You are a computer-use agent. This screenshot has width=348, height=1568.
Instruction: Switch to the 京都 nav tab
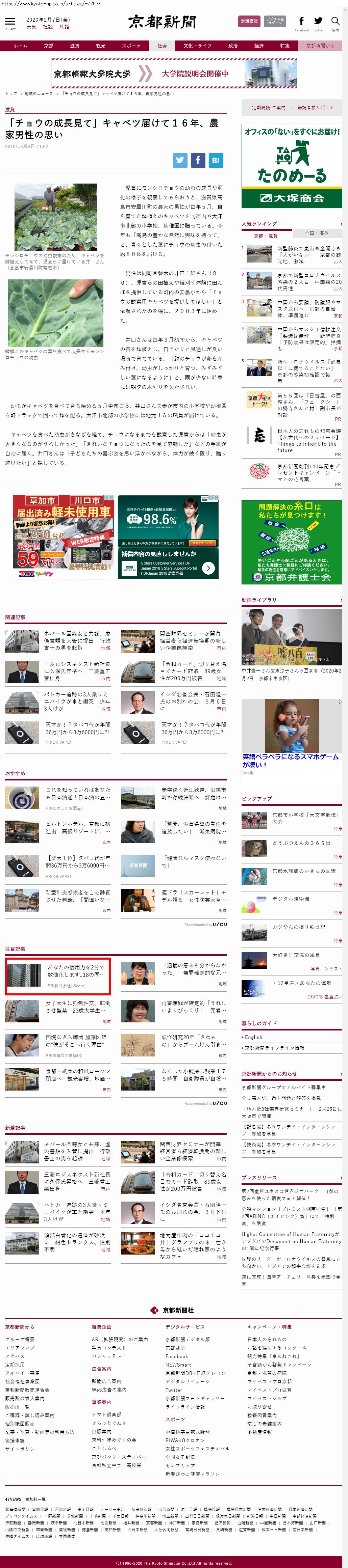click(x=49, y=46)
